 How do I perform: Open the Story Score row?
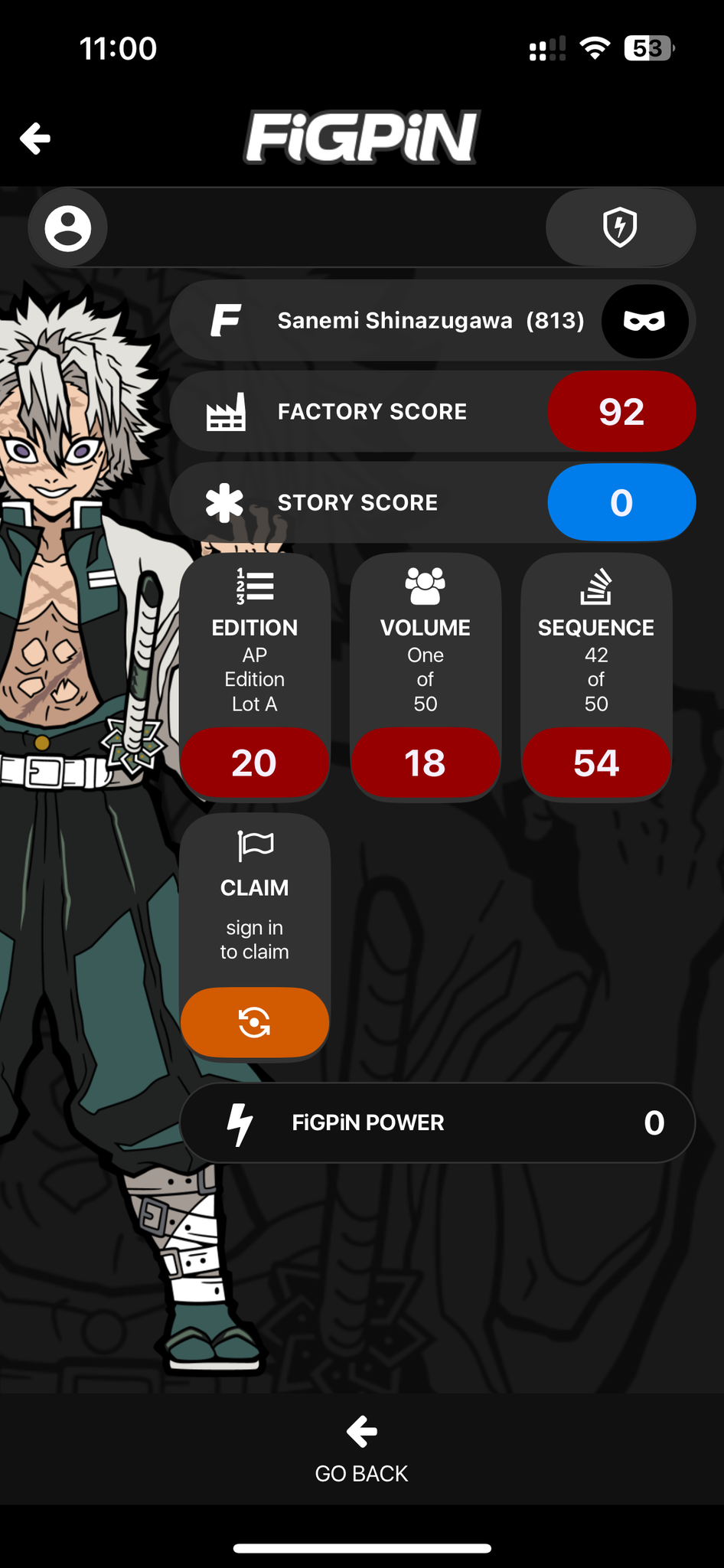432,503
